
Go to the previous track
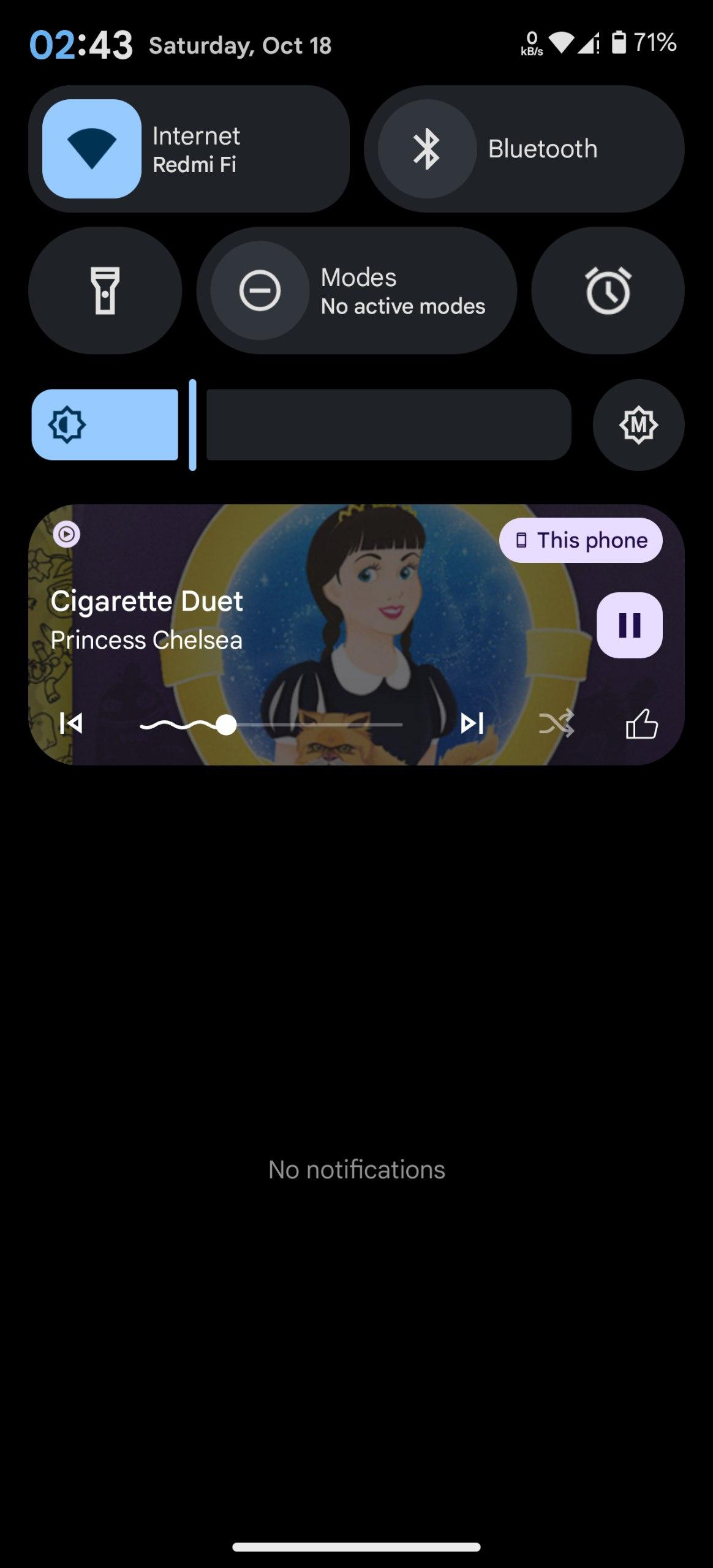(x=71, y=723)
